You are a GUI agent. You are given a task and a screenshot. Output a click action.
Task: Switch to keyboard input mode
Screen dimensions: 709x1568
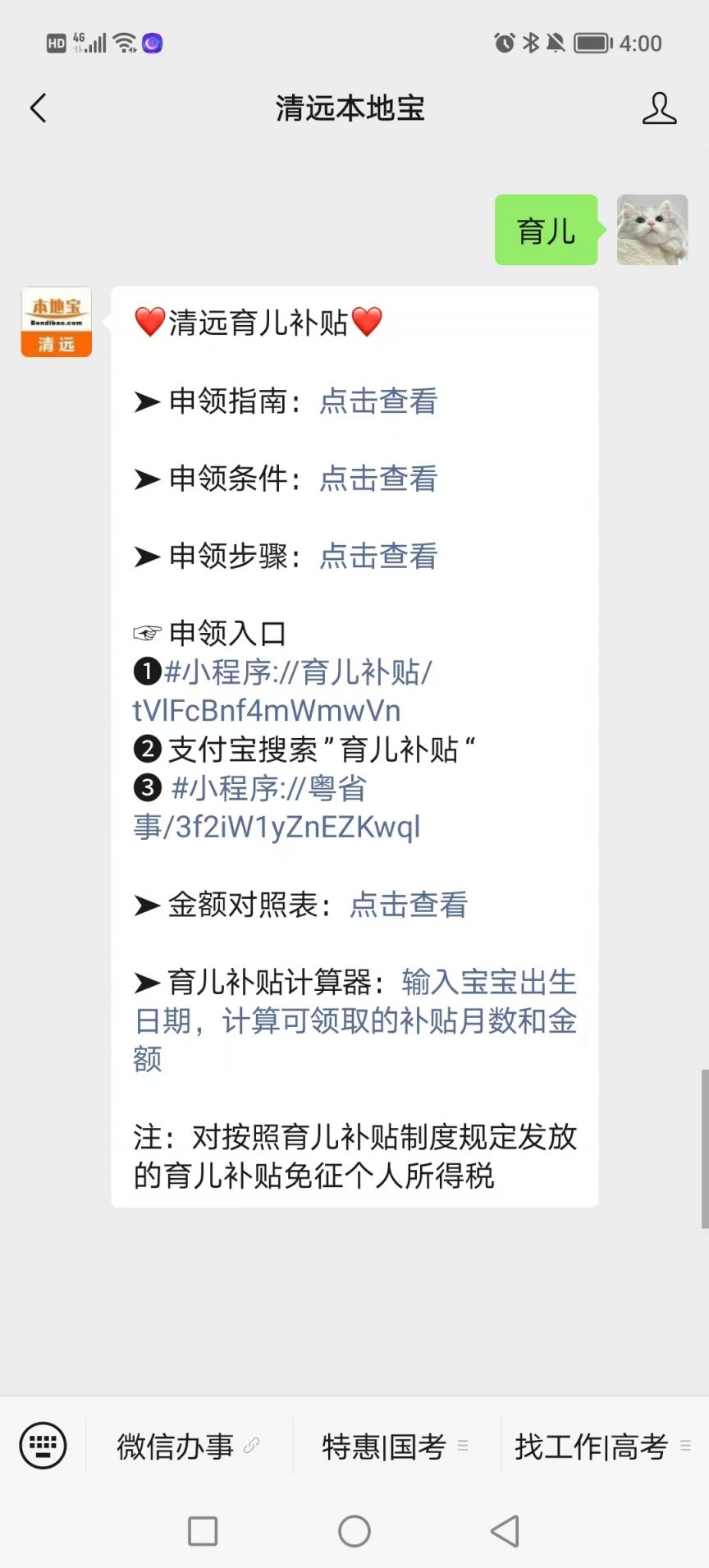(43, 1446)
